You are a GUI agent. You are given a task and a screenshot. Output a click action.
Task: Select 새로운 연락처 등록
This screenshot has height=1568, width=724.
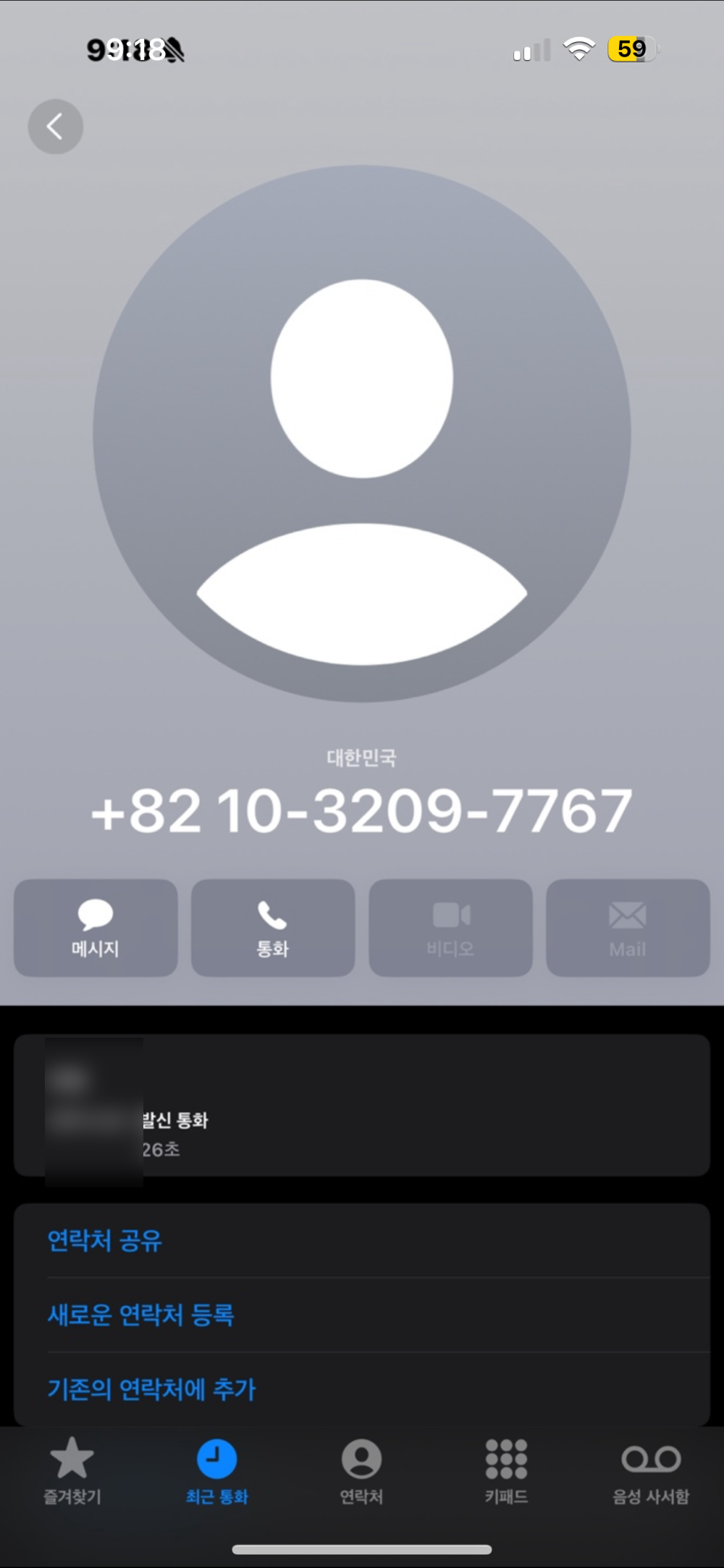coord(141,1315)
